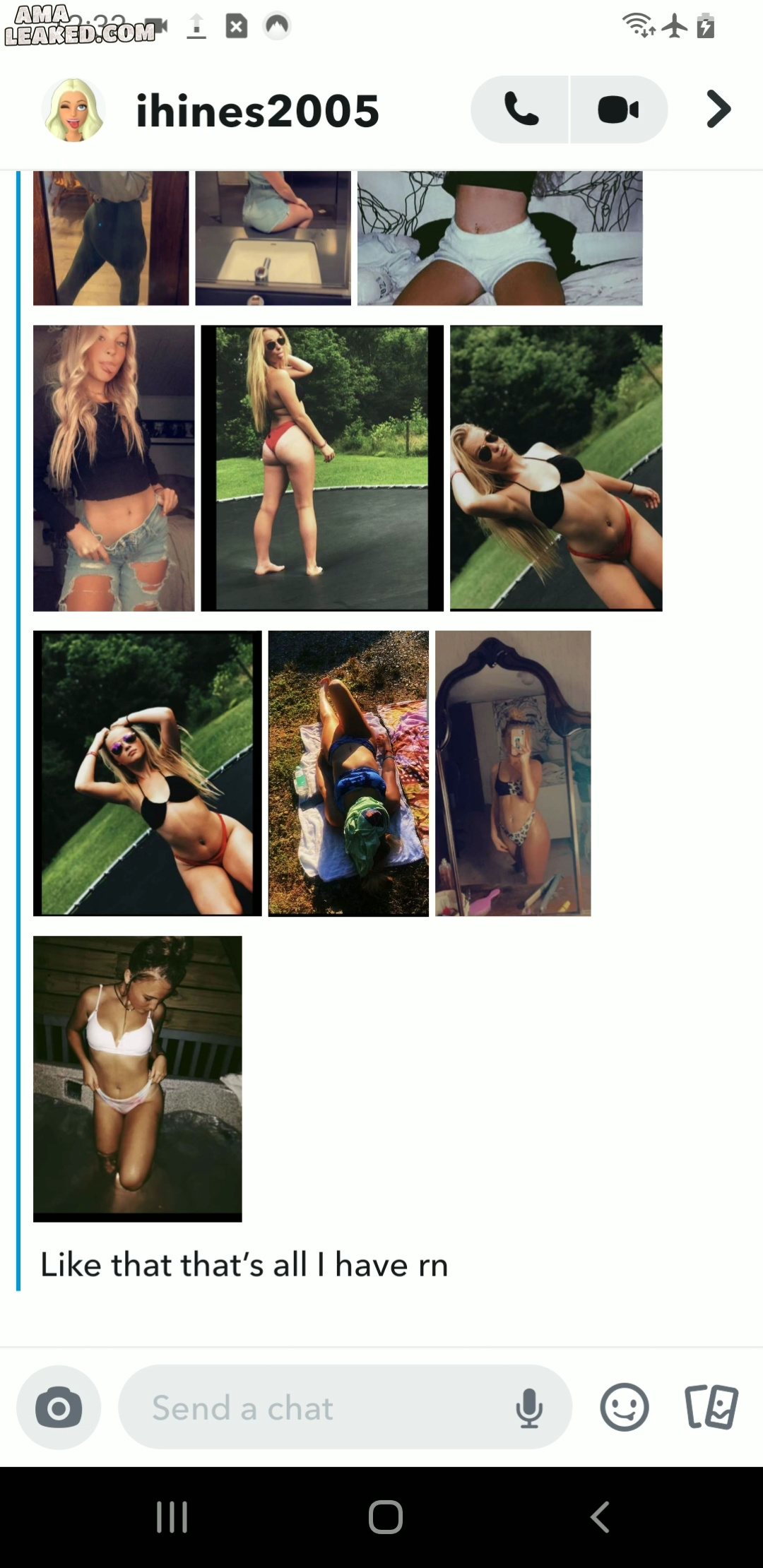Start a video call with ihines2005
The height and width of the screenshot is (1568, 763).
pyautogui.click(x=619, y=109)
